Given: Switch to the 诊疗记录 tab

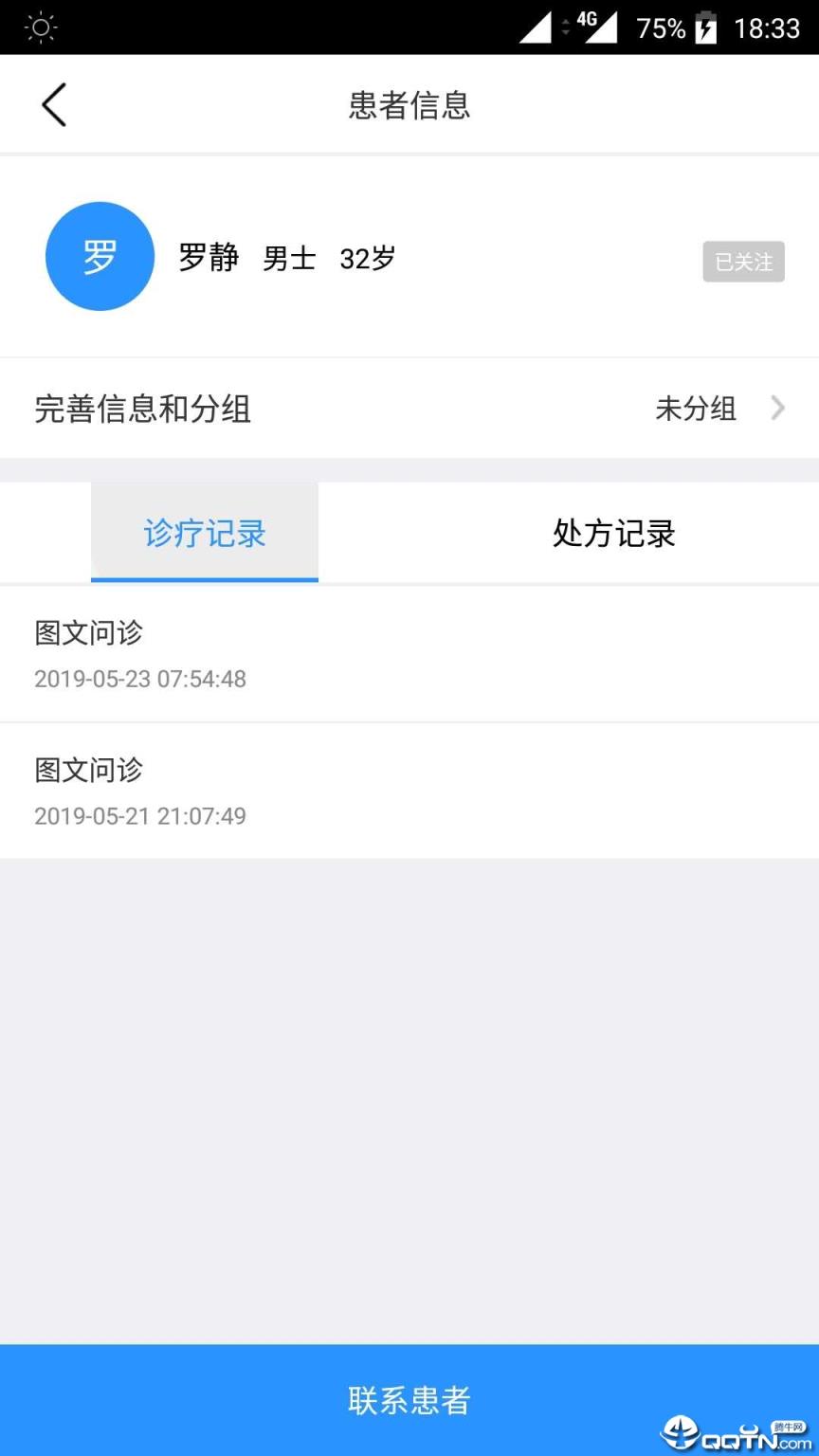Looking at the screenshot, I should tap(204, 532).
